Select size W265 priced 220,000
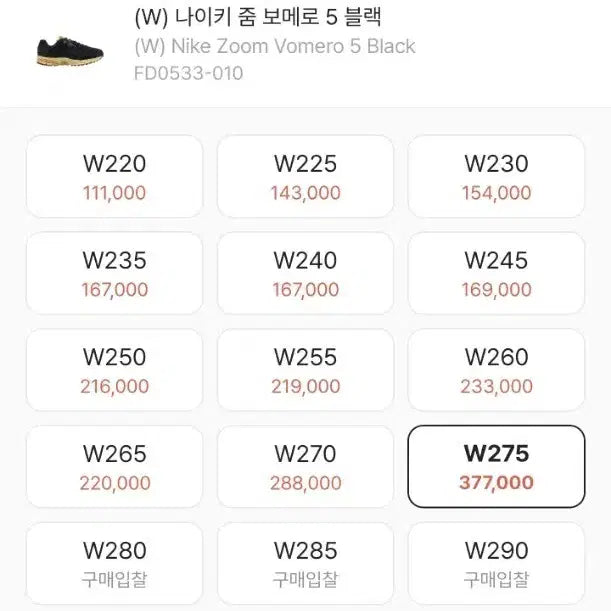 click(x=114, y=467)
